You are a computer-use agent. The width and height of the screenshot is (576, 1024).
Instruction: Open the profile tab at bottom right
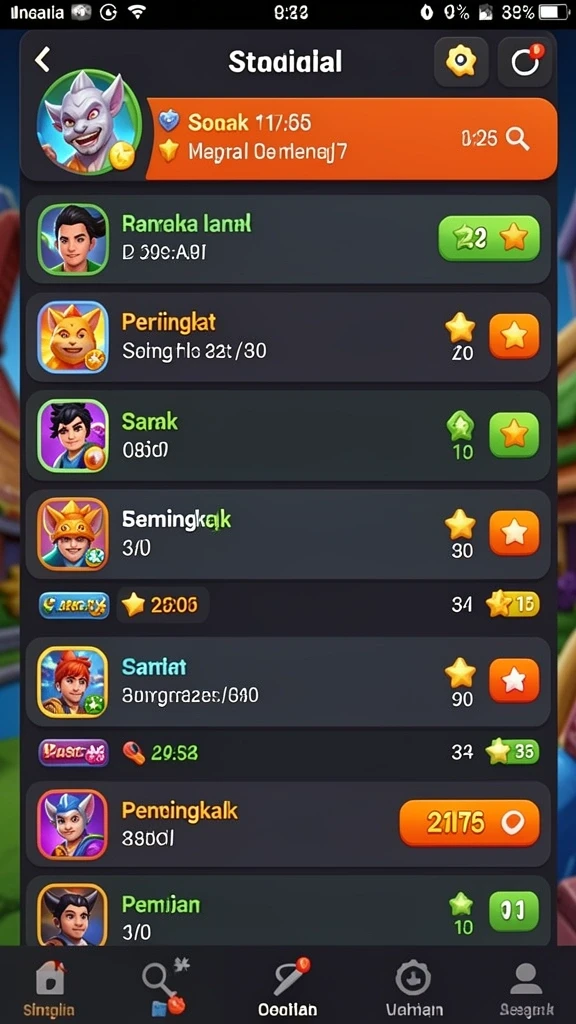526,986
